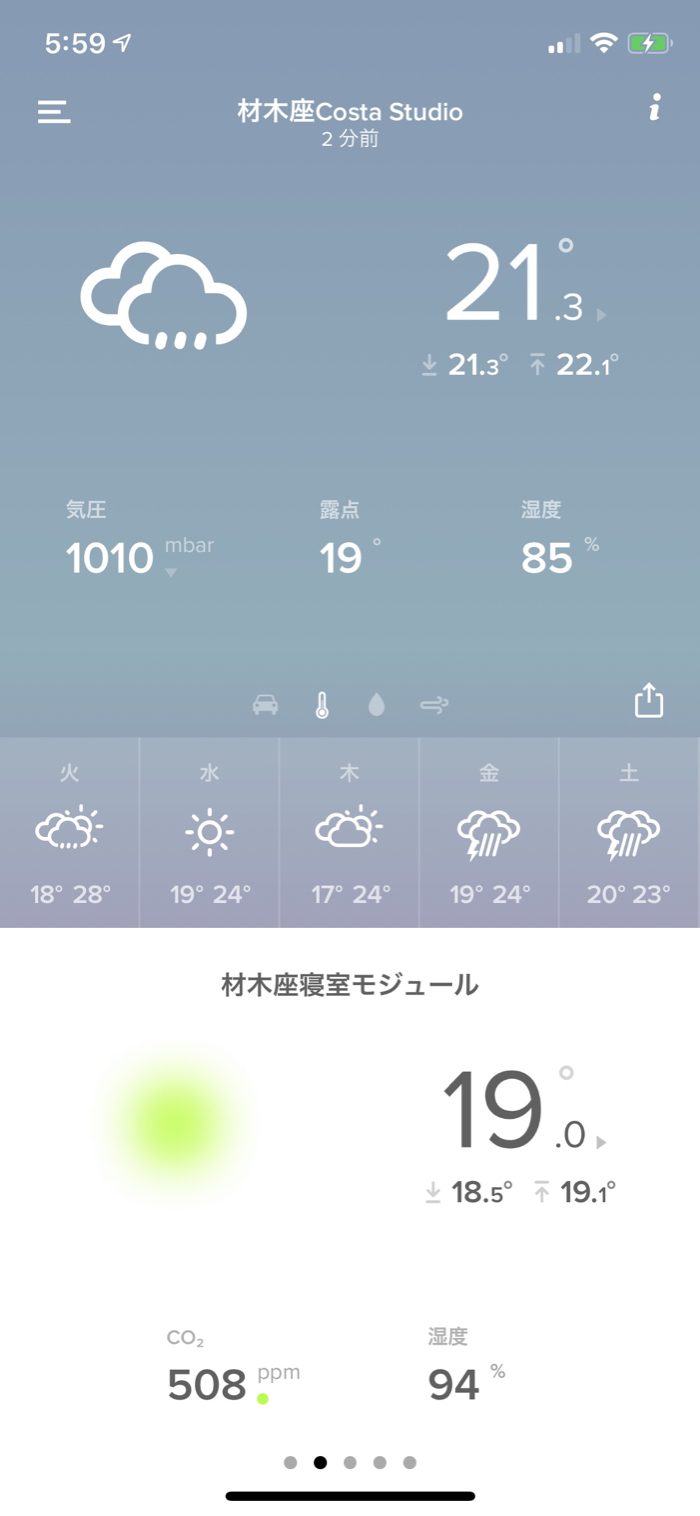
Task: Open Friday (金) forecast
Action: click(x=489, y=833)
